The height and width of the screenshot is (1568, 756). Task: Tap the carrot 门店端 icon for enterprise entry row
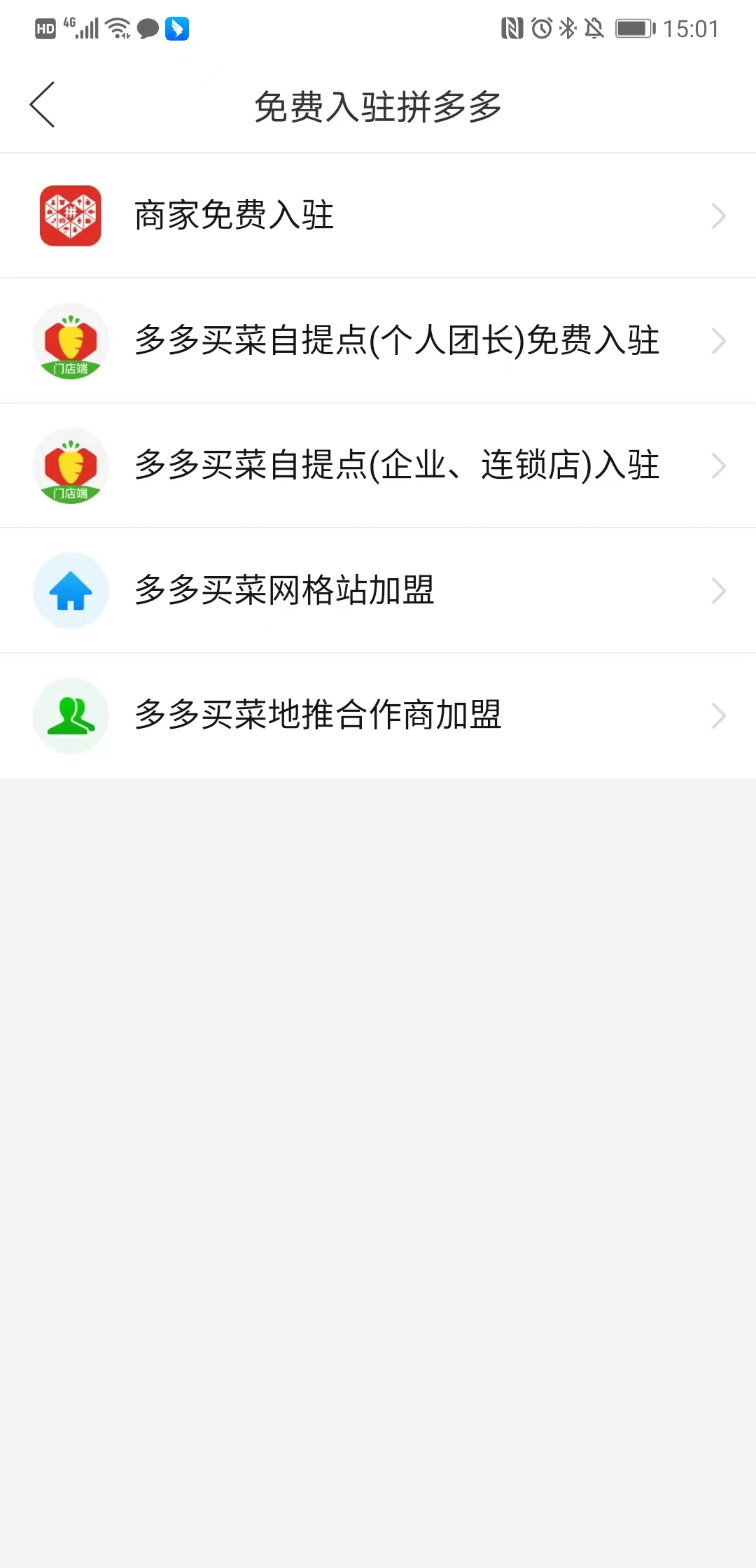pyautogui.click(x=71, y=465)
